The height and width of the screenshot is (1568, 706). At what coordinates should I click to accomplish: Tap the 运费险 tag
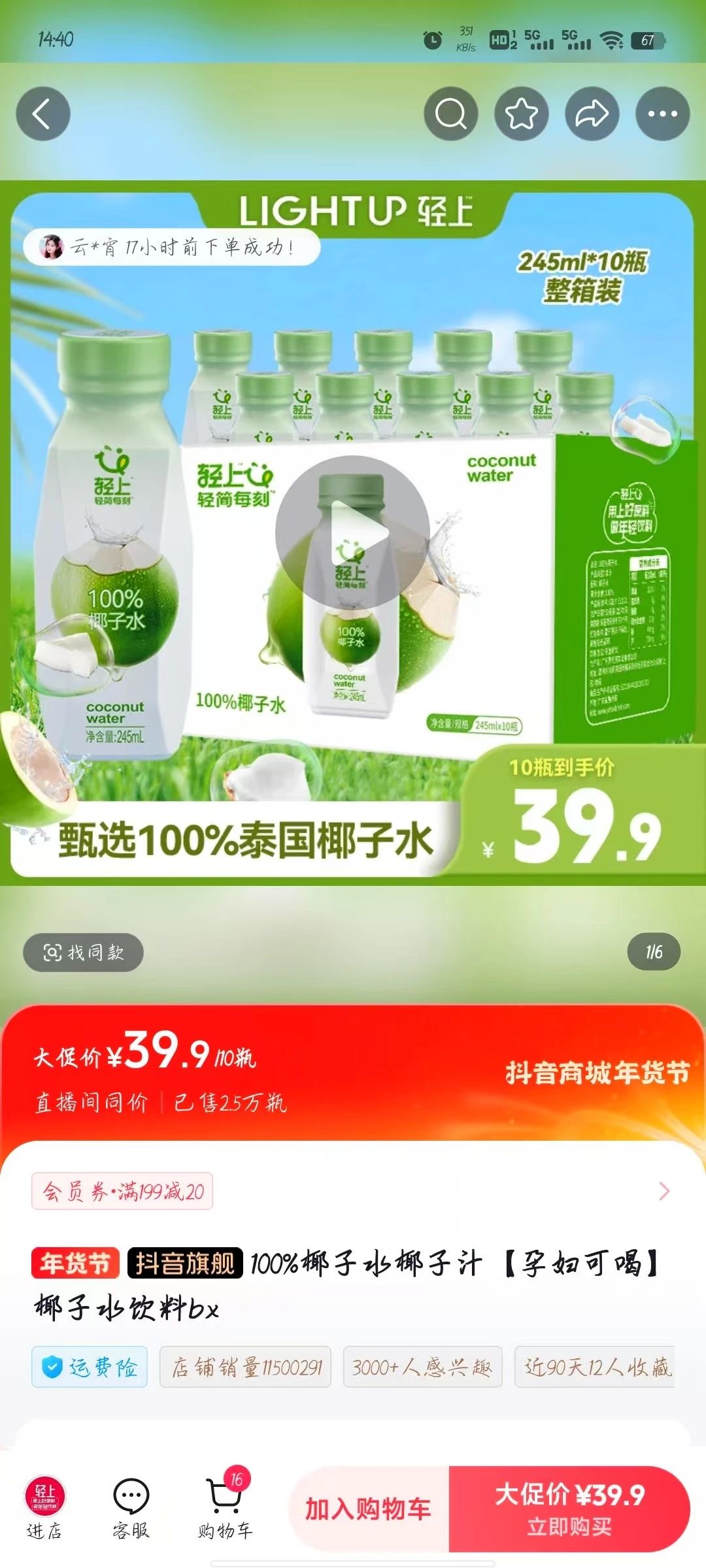(90, 1367)
